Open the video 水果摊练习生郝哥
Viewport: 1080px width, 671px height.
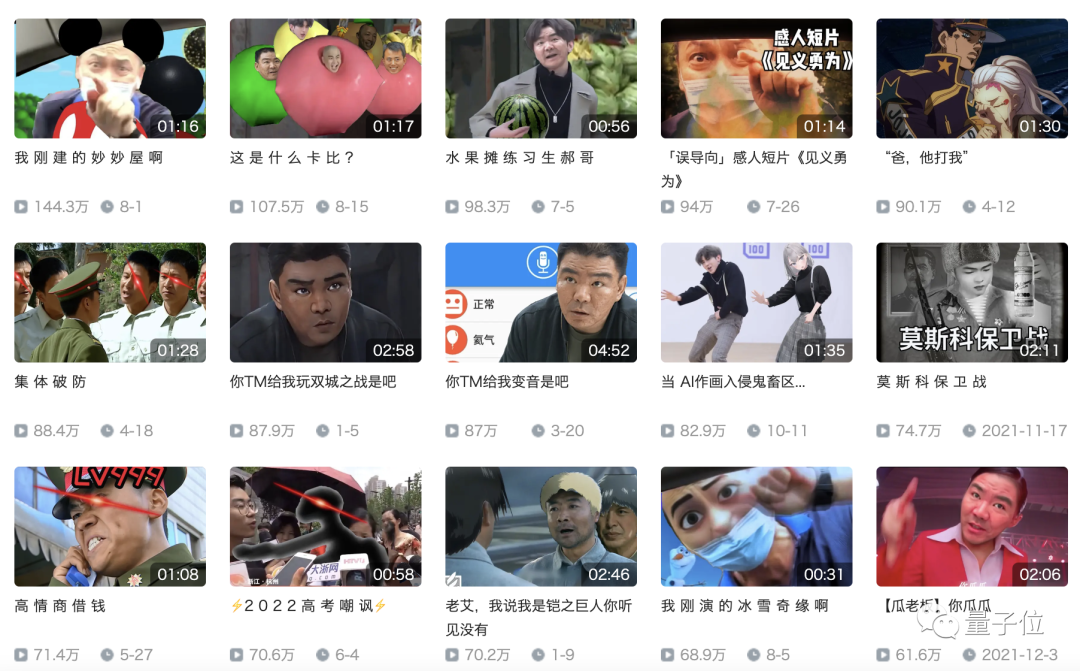pos(540,78)
